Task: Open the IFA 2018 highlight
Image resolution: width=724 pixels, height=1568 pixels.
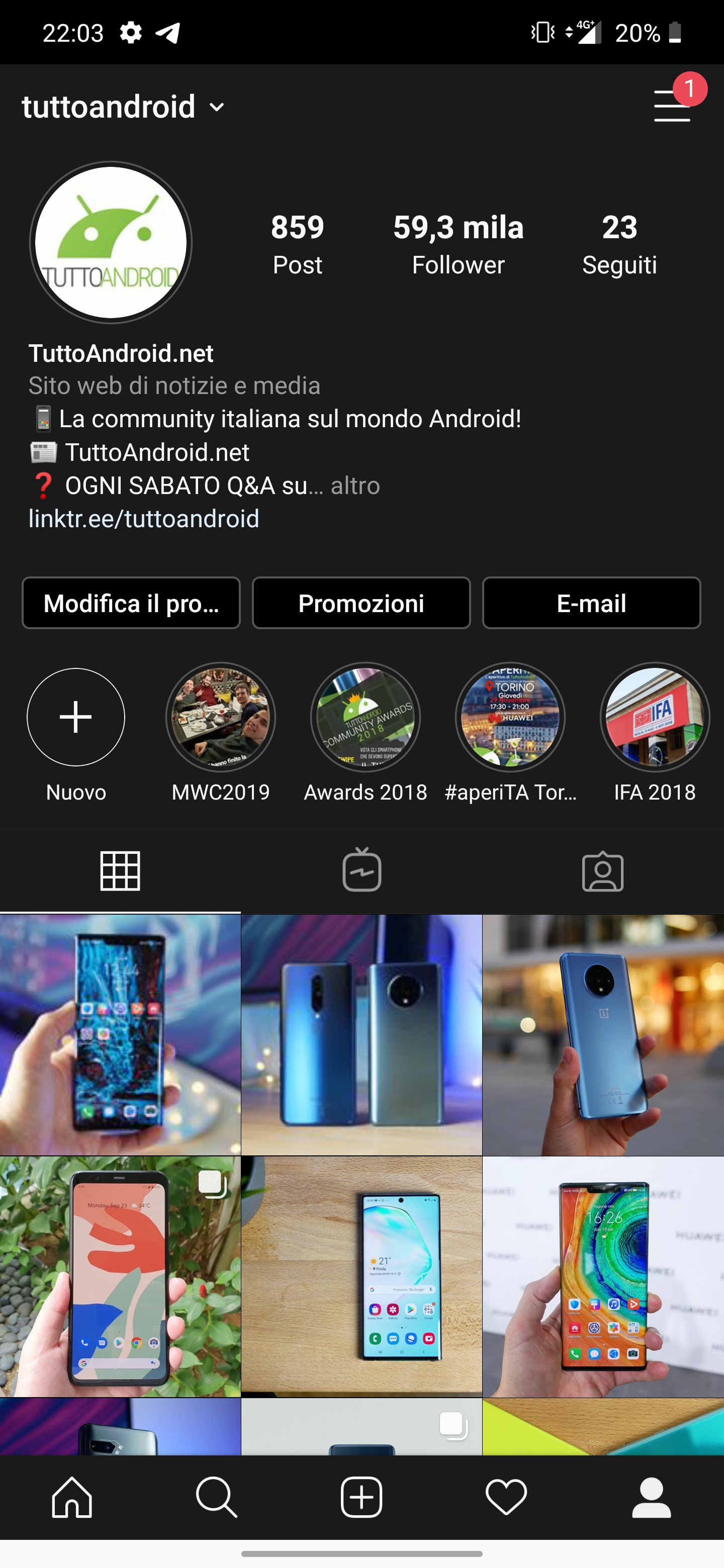Action: coord(655,717)
